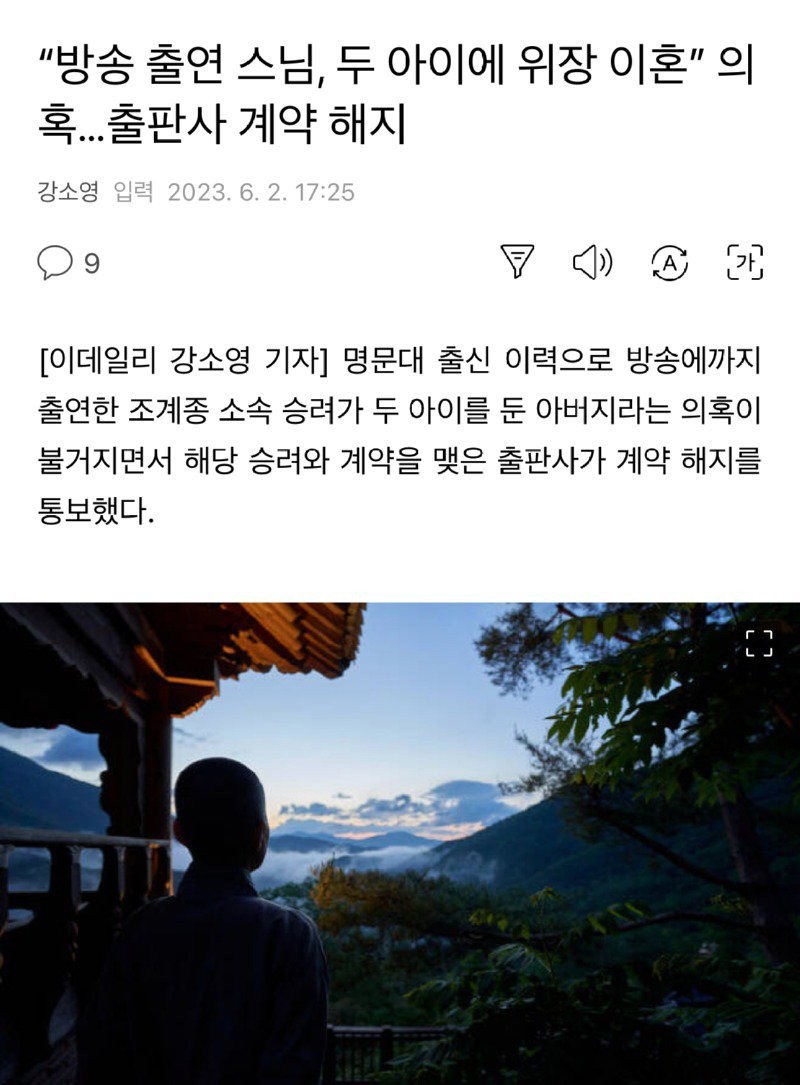This screenshot has width=800, height=1085.
Task: Translate the article with the A icon
Action: click(669, 262)
